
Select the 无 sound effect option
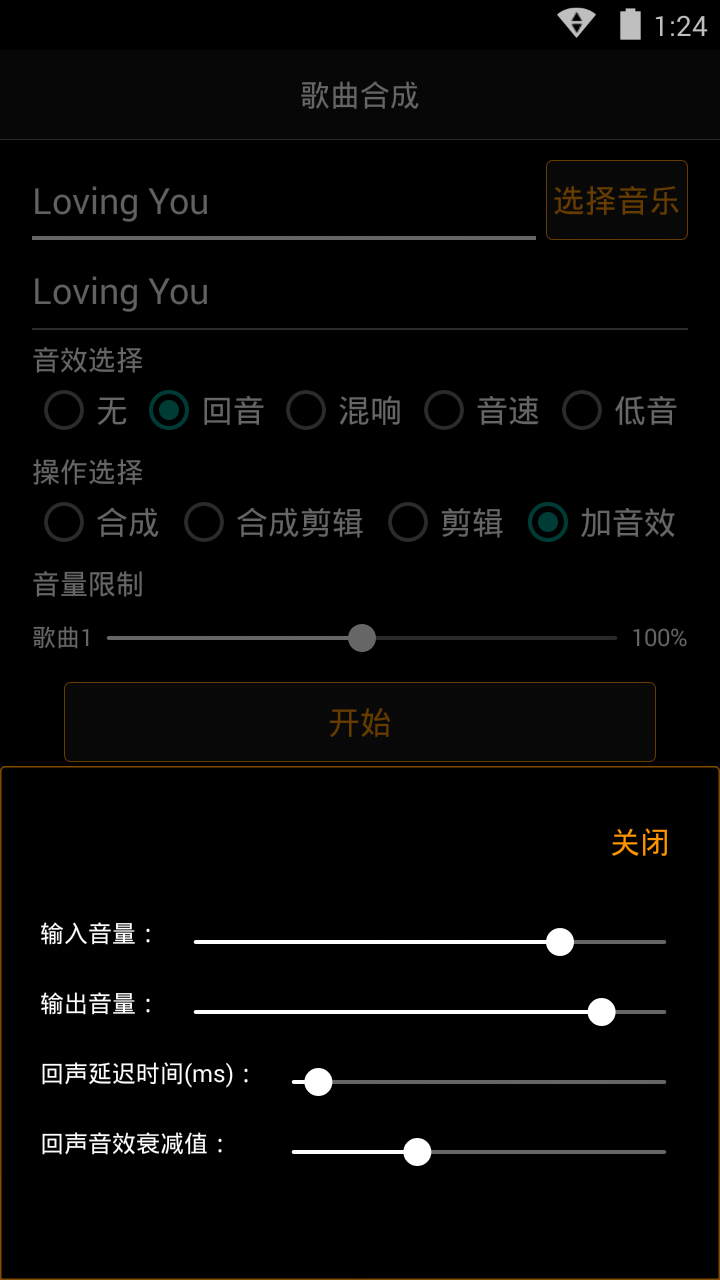87,410
